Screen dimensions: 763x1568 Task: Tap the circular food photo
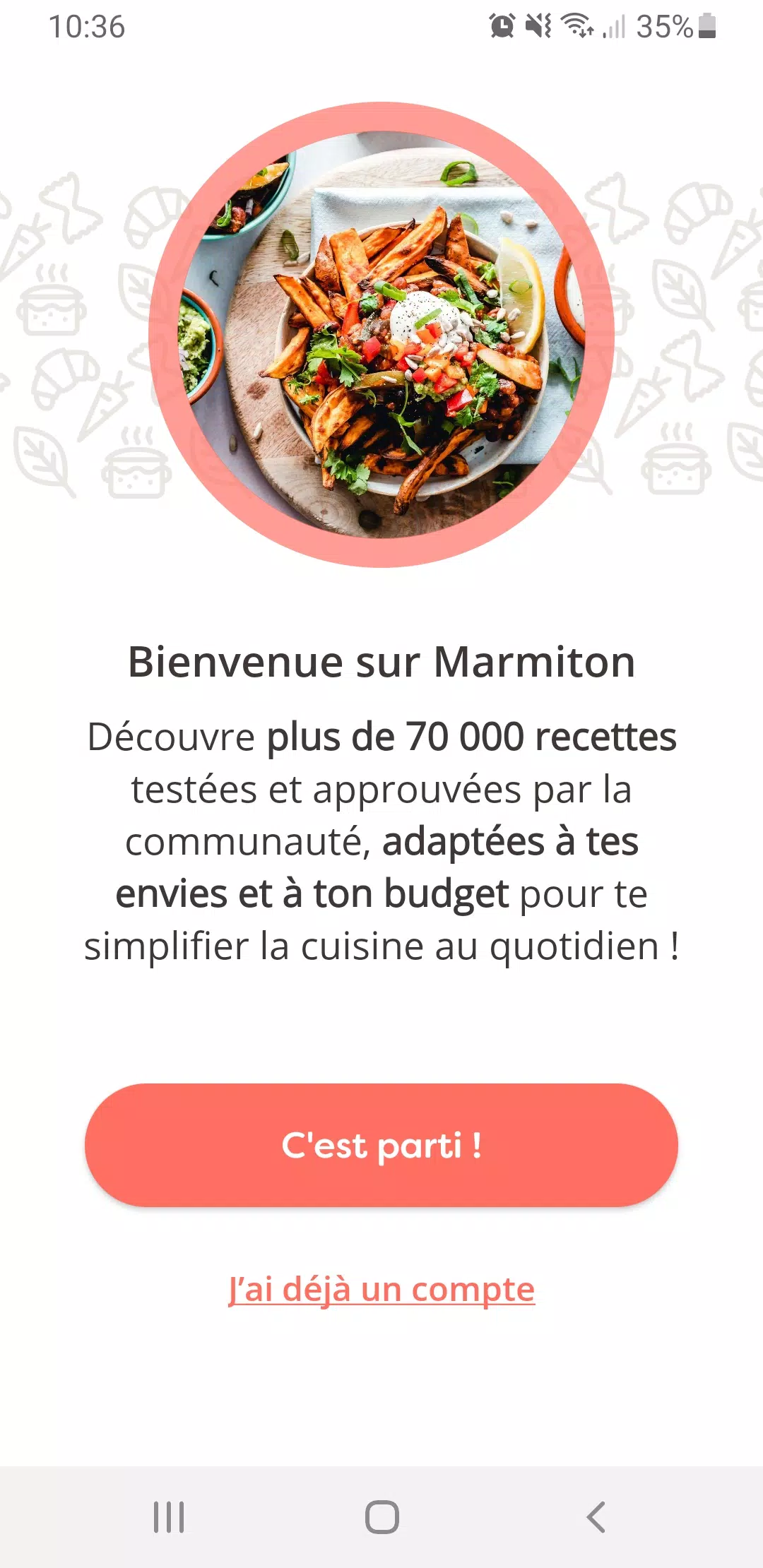(381, 339)
